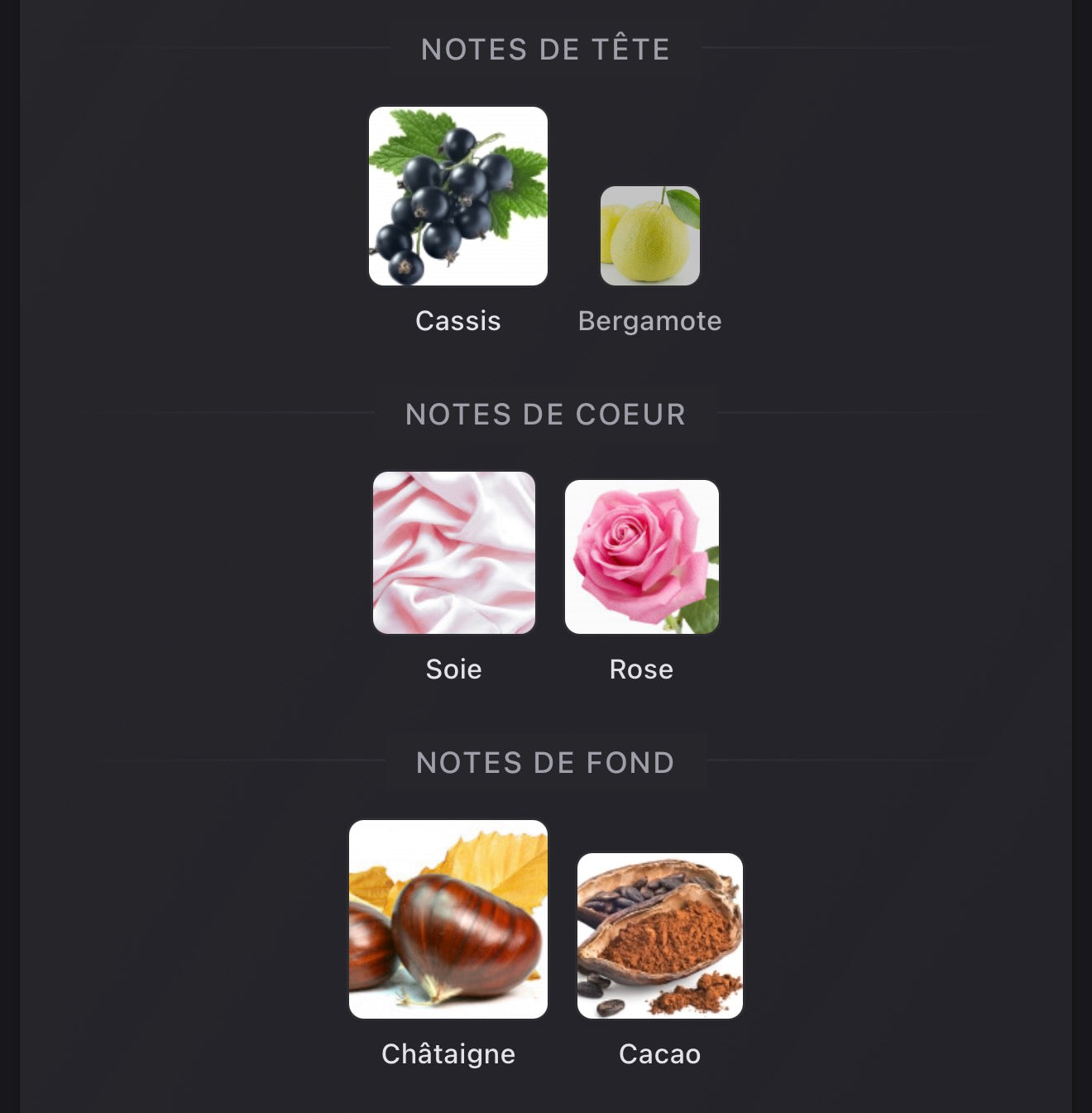
Task: Select the Bergamote note
Action: tap(649, 236)
